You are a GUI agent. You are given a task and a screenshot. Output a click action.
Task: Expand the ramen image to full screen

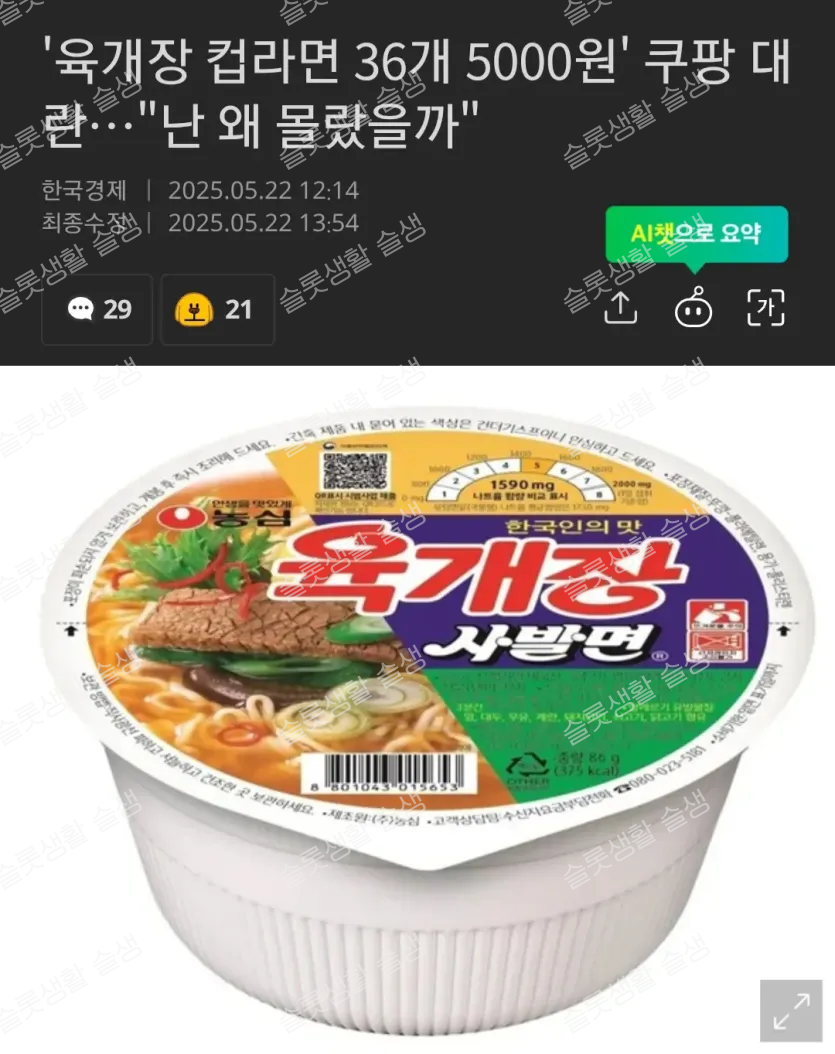pyautogui.click(x=791, y=1010)
